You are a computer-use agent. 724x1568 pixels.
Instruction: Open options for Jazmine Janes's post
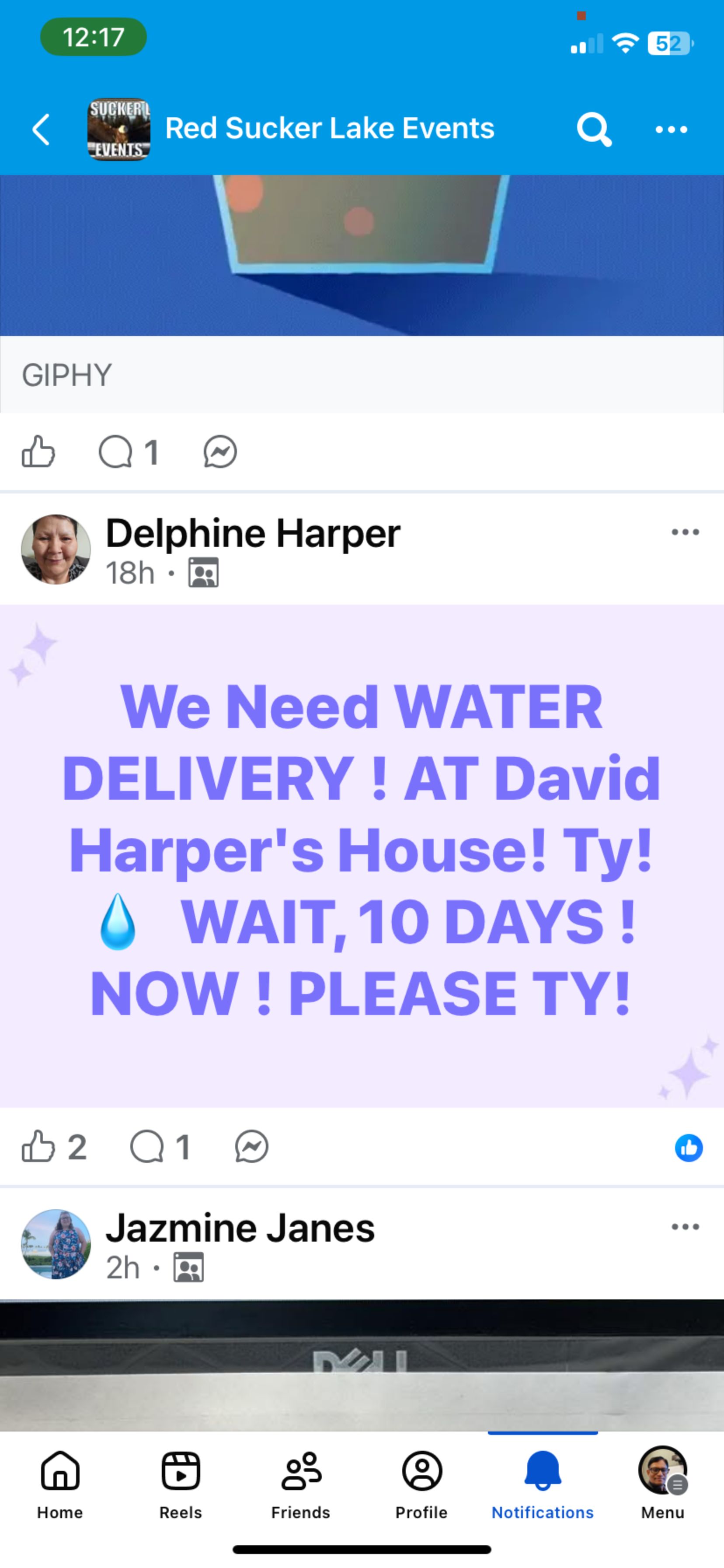tap(685, 1227)
